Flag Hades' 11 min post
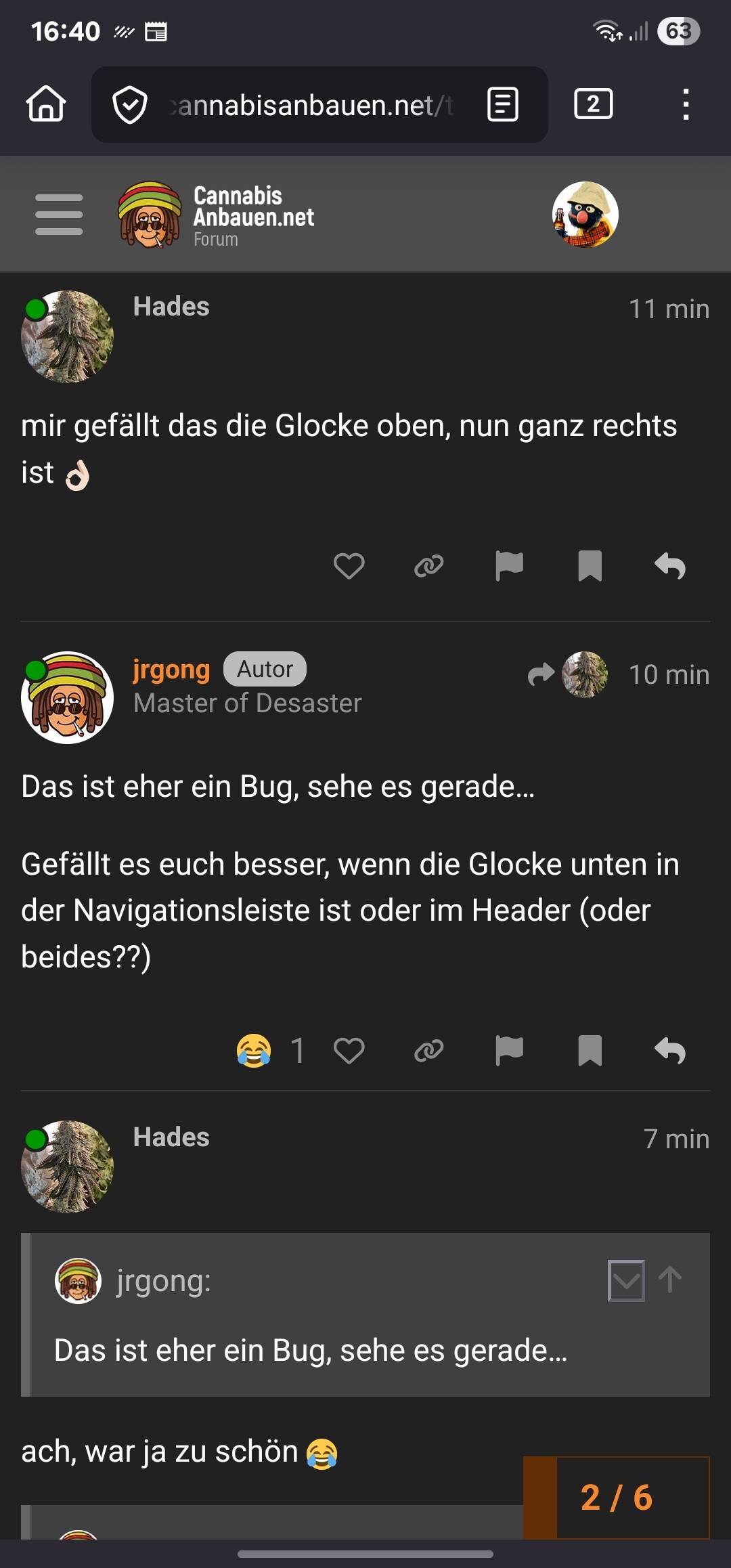The width and height of the screenshot is (731, 1568). click(509, 566)
